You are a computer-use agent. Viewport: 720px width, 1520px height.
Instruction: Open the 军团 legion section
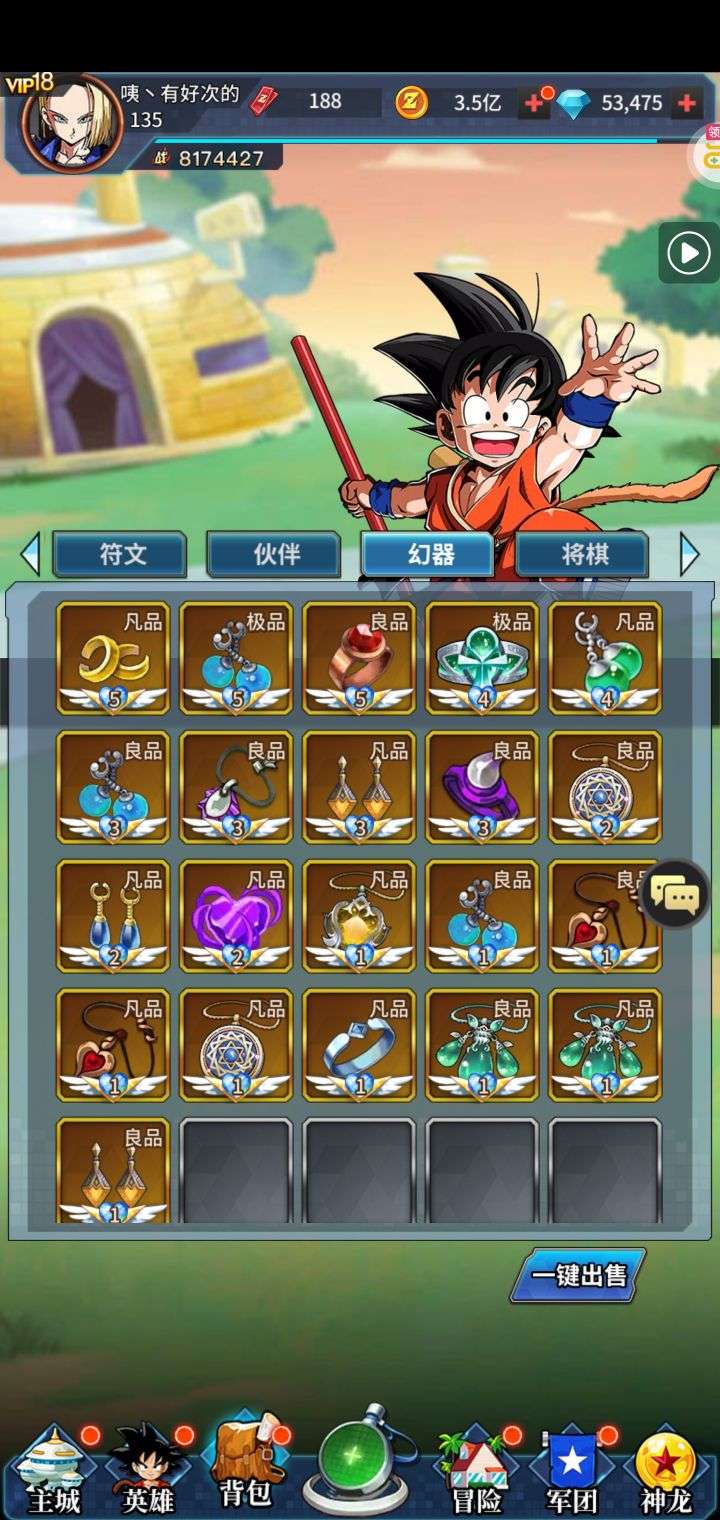pos(572,1470)
